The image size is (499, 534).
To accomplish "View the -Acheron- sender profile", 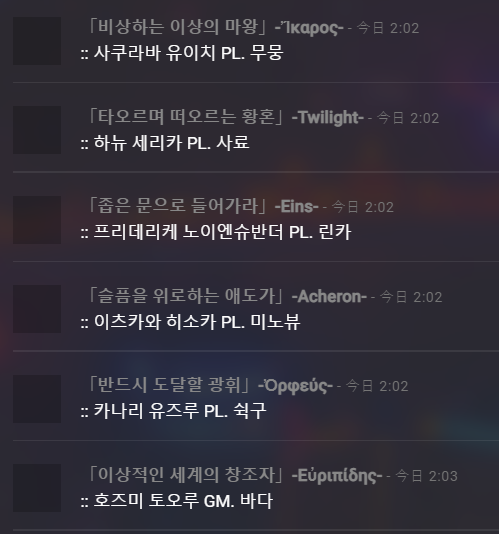I will (x=329, y=296).
